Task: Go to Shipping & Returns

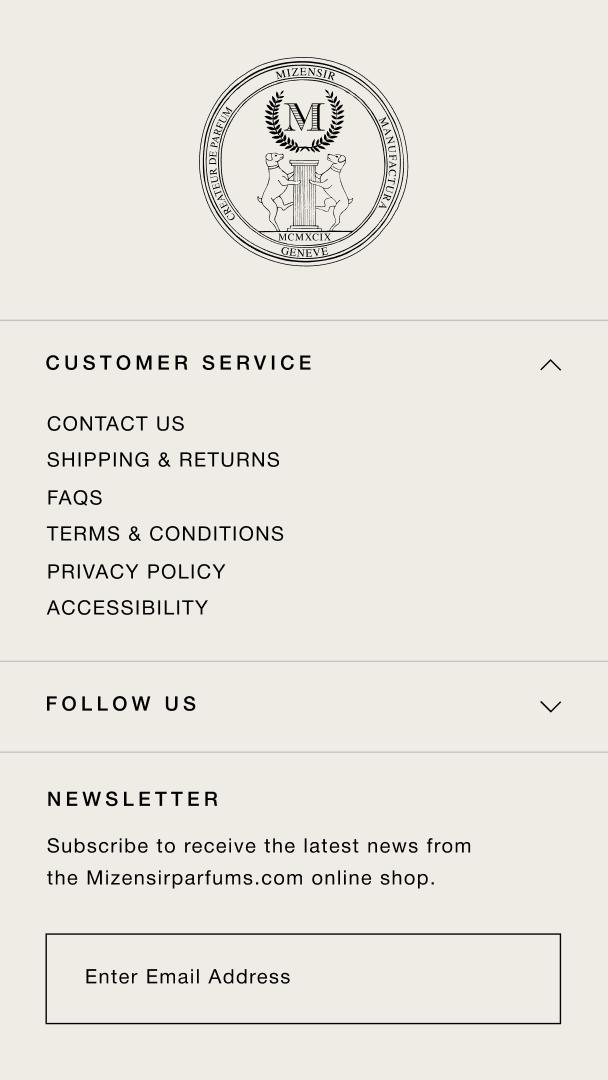Action: 163,460
